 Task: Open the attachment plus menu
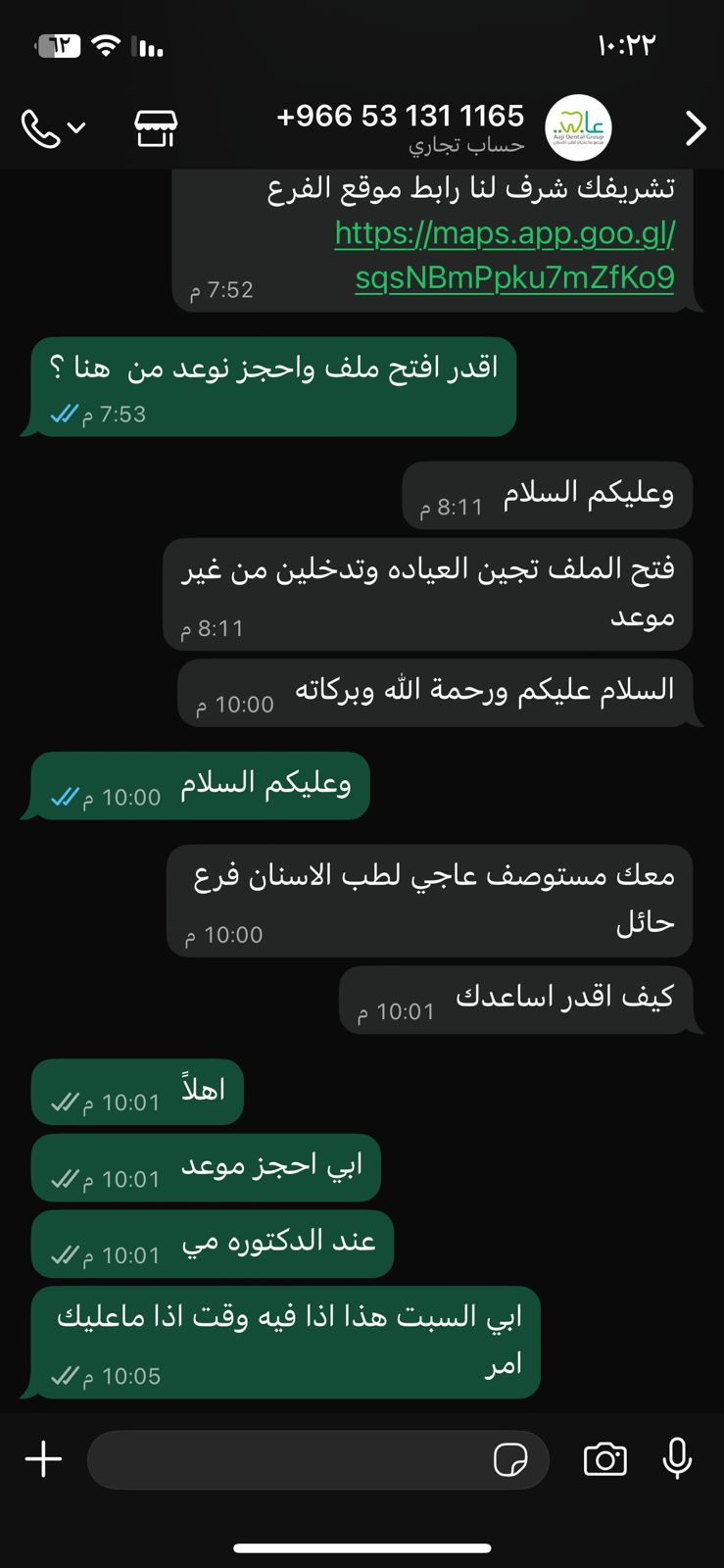(x=43, y=1459)
